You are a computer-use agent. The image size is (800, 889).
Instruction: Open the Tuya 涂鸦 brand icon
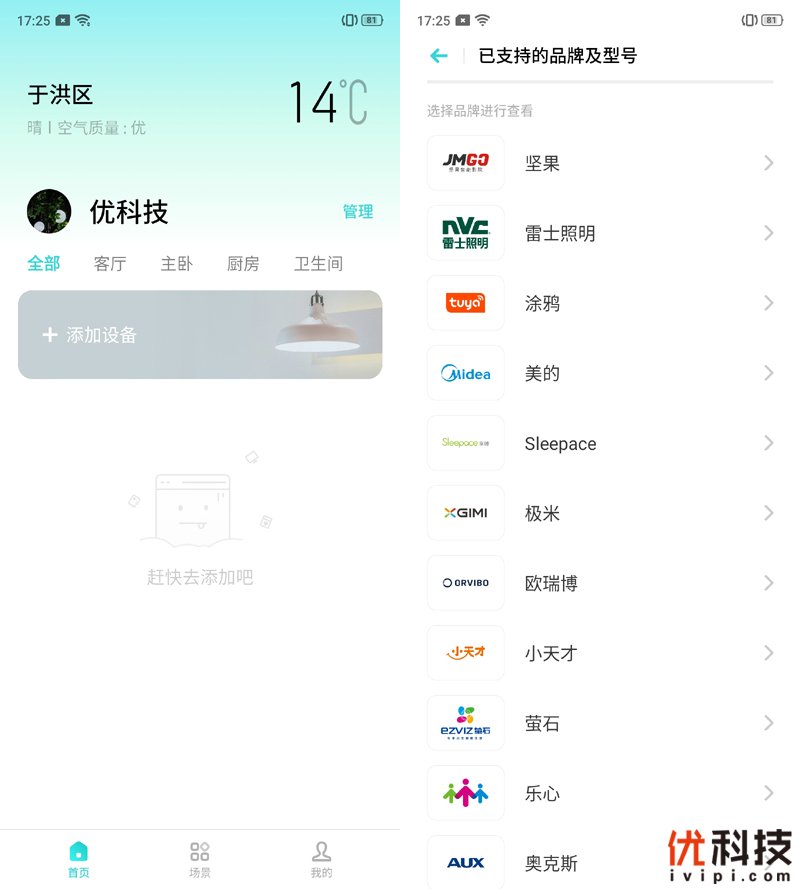(x=465, y=303)
